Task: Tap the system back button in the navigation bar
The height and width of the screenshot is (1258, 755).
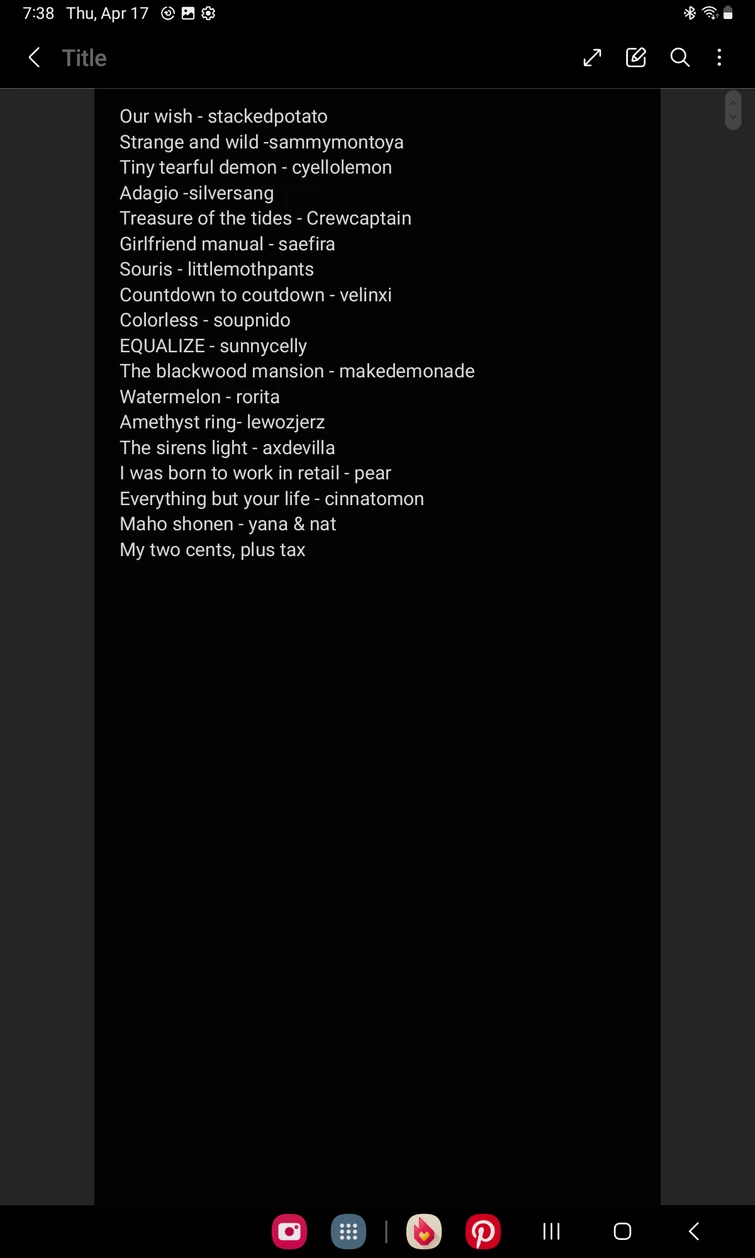Action: tap(693, 1231)
